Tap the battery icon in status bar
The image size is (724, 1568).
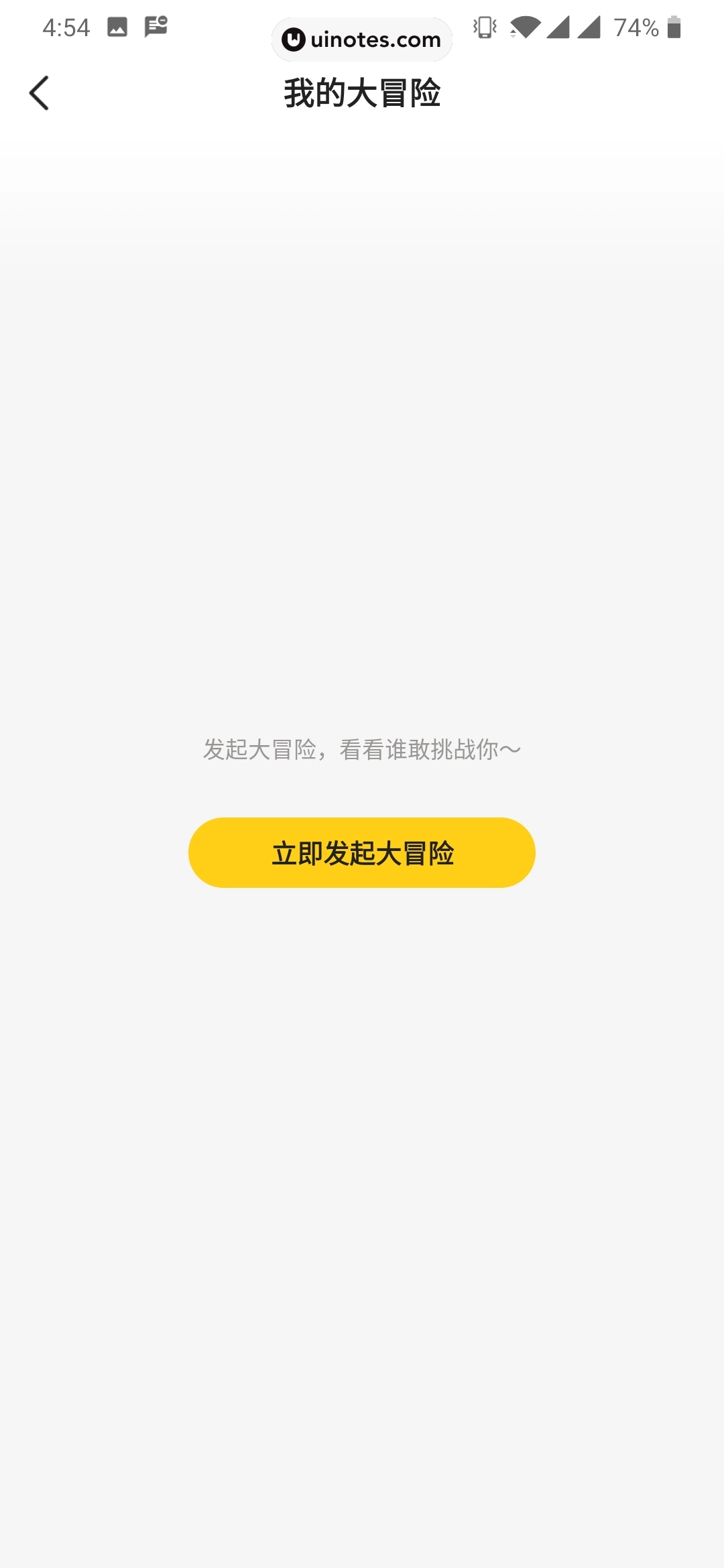[x=674, y=28]
